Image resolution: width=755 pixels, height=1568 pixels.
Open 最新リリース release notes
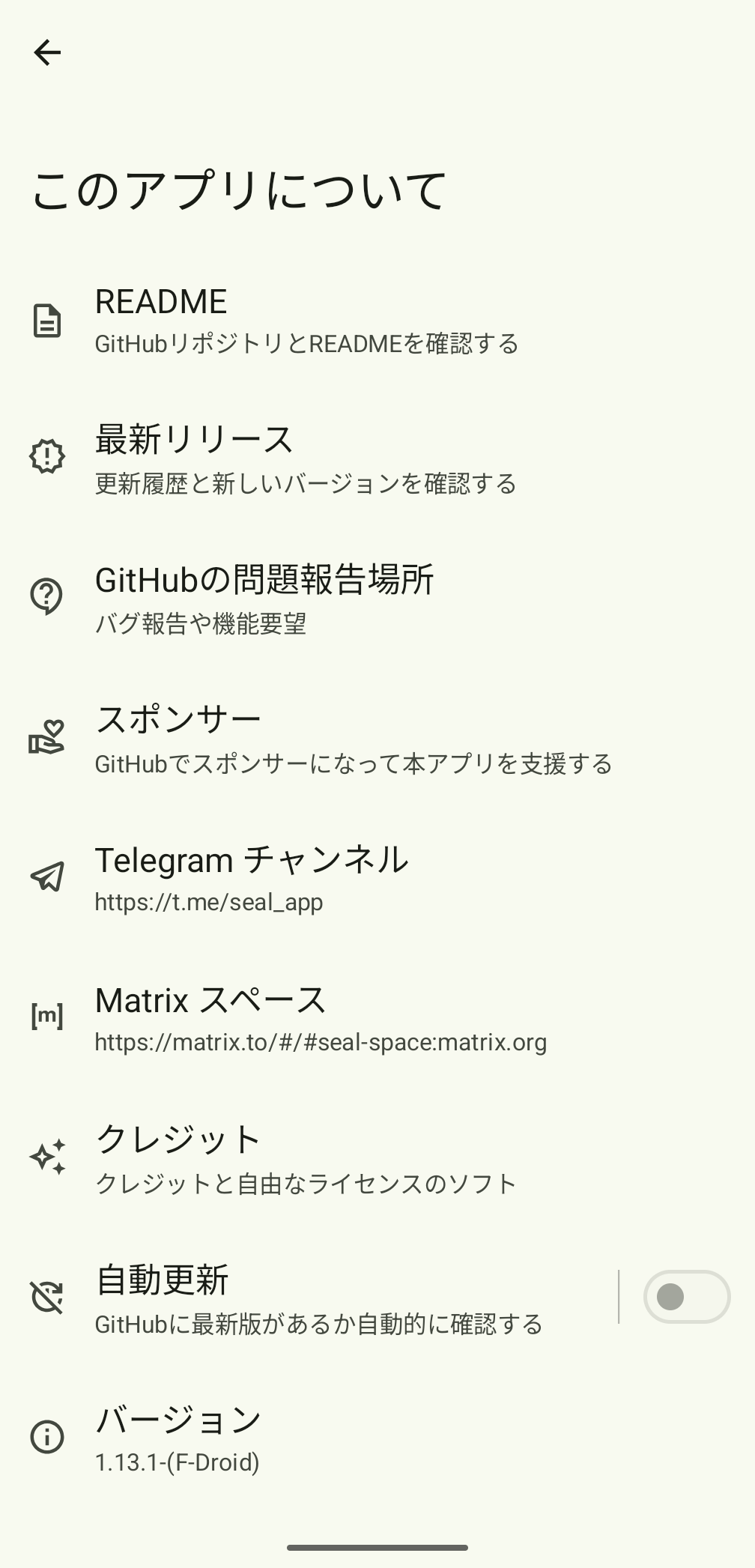coord(307,460)
